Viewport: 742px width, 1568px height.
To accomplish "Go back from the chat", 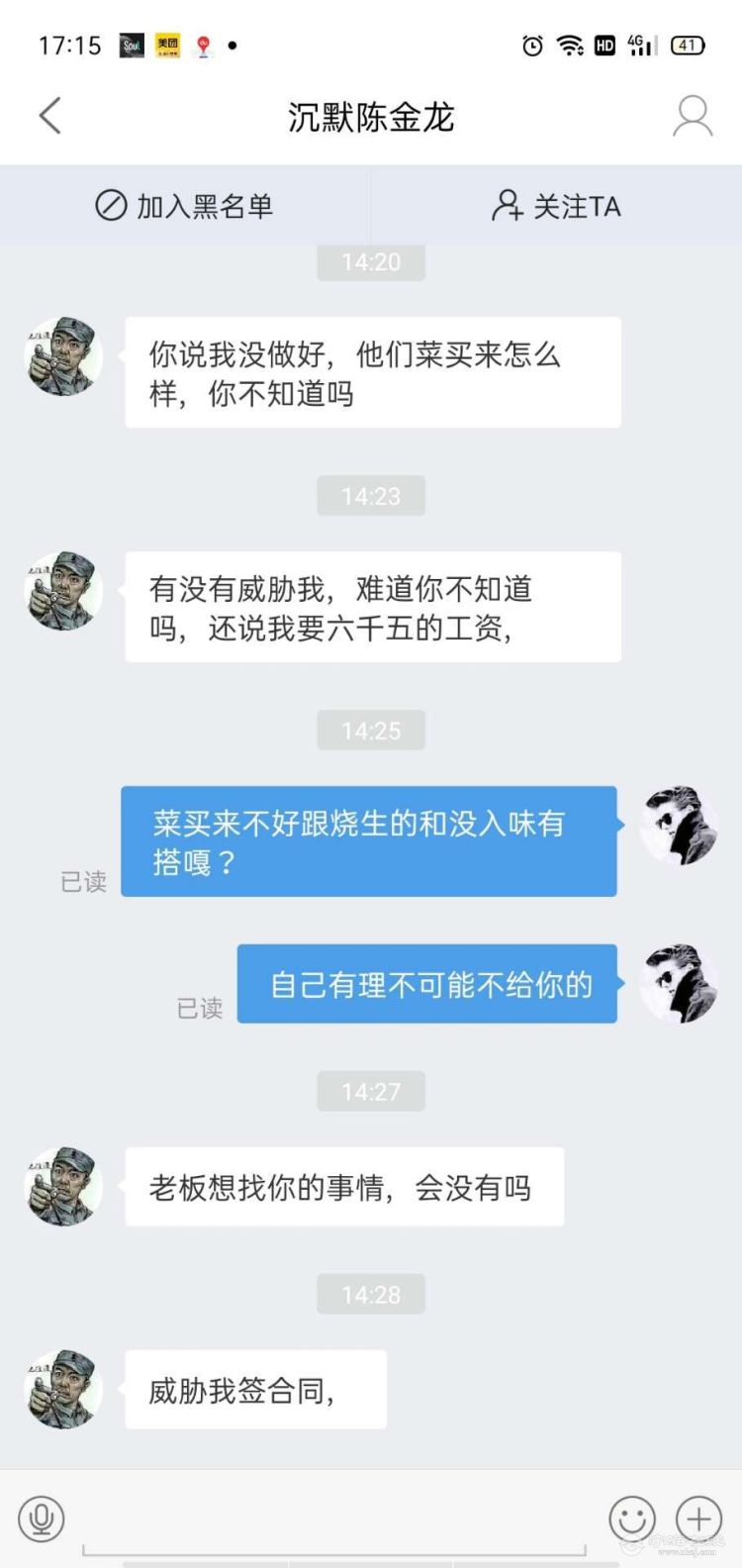I will click(49, 116).
